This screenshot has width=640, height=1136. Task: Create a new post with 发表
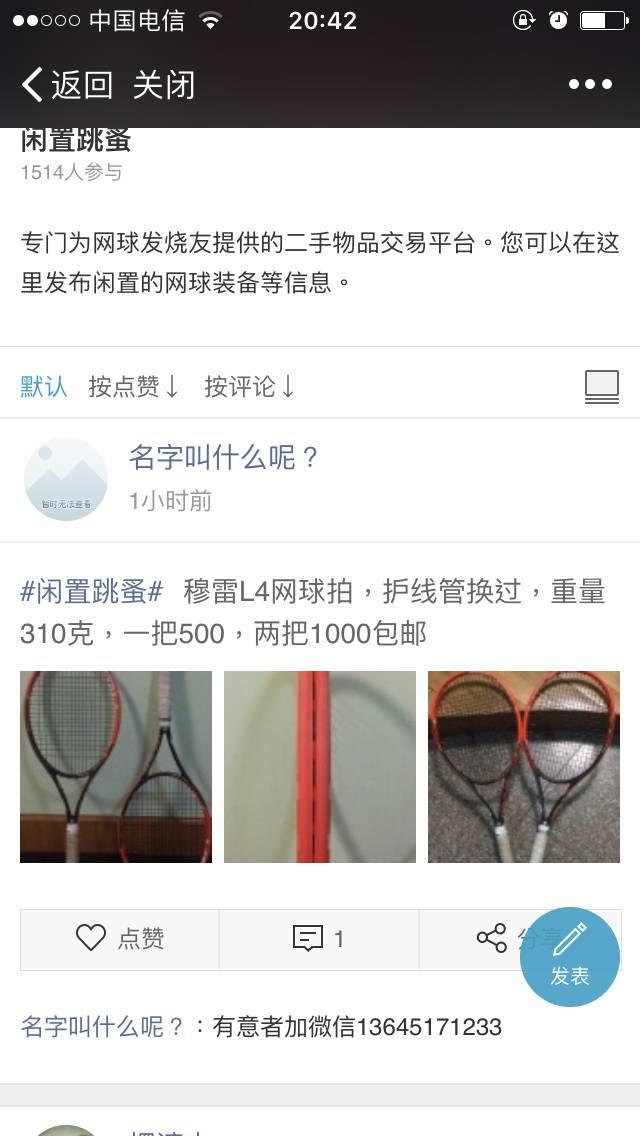(569, 956)
